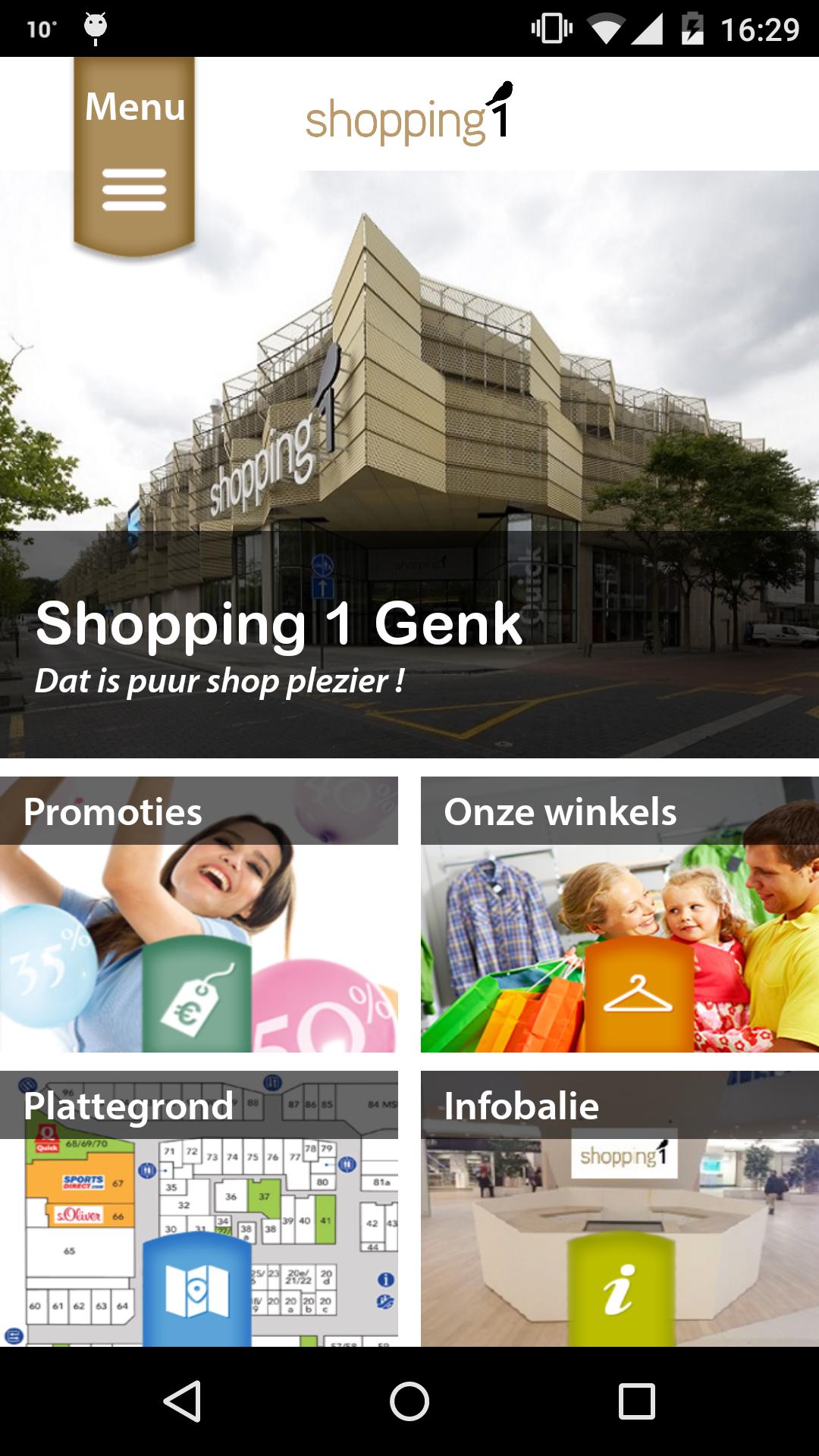This screenshot has width=819, height=1456.
Task: Open the Promoties tile
Action: [x=199, y=914]
